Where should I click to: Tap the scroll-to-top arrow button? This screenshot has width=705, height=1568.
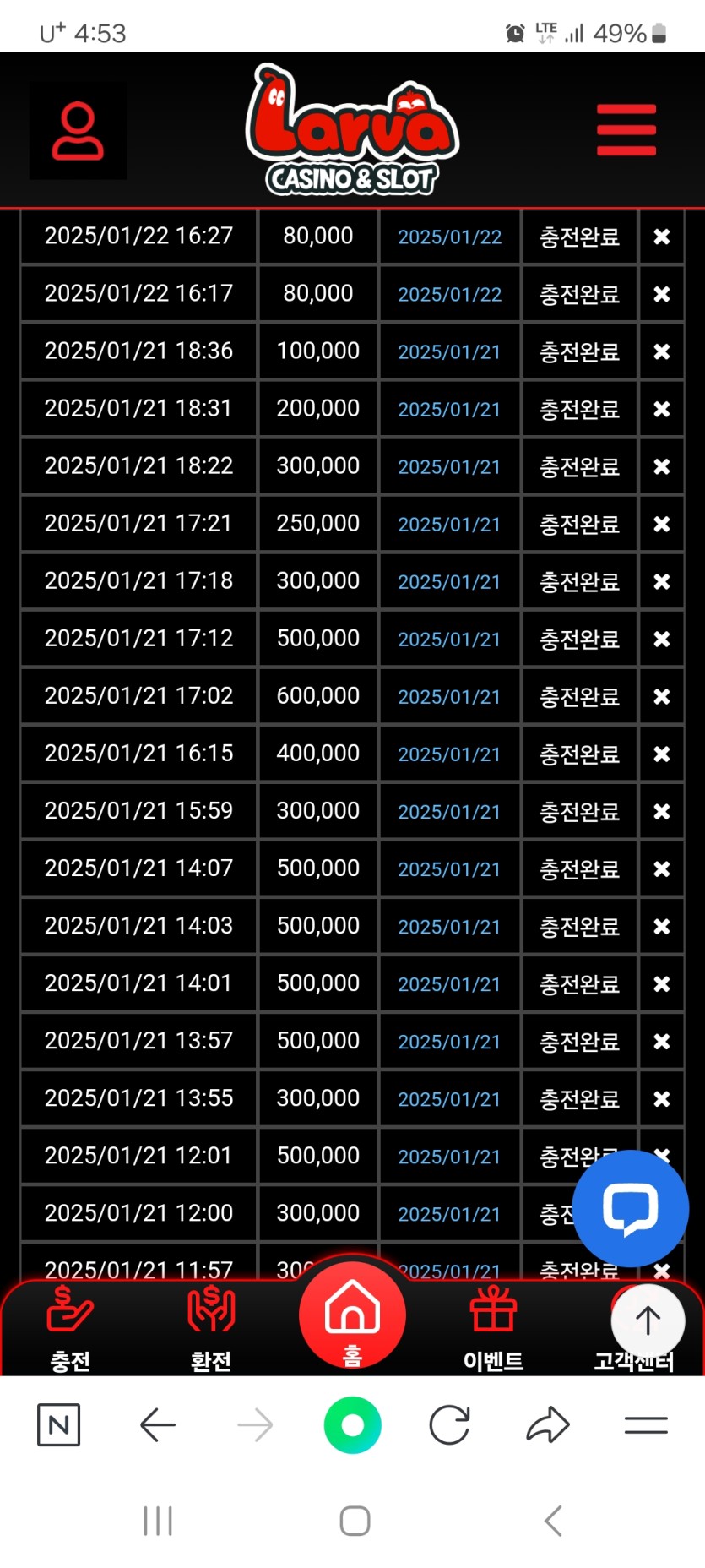click(648, 1320)
